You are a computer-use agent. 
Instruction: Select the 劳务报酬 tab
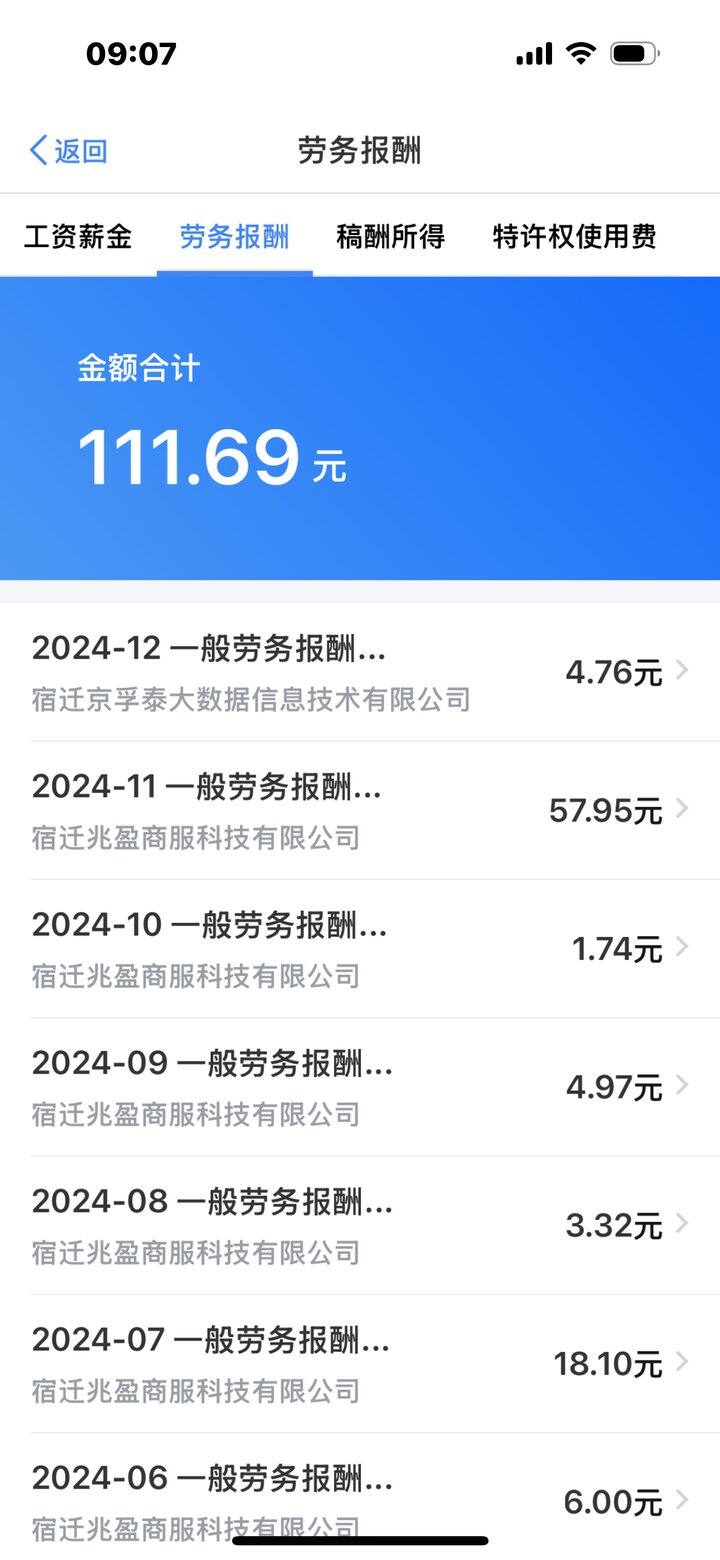[x=235, y=237]
